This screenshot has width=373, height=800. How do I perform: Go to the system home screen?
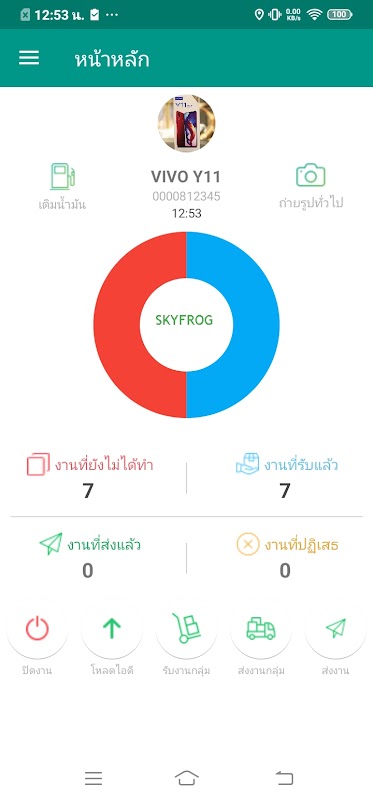(x=187, y=778)
